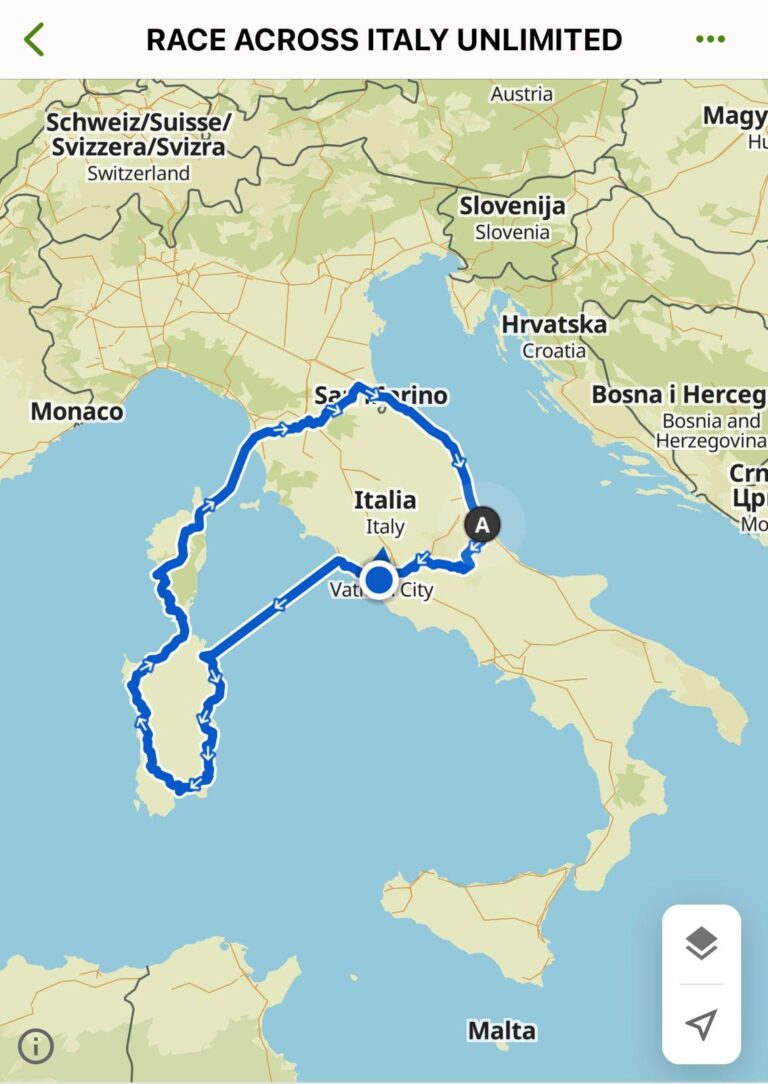Open the three-dot overflow menu
Viewport: 768px width, 1084px height.
(x=710, y=40)
